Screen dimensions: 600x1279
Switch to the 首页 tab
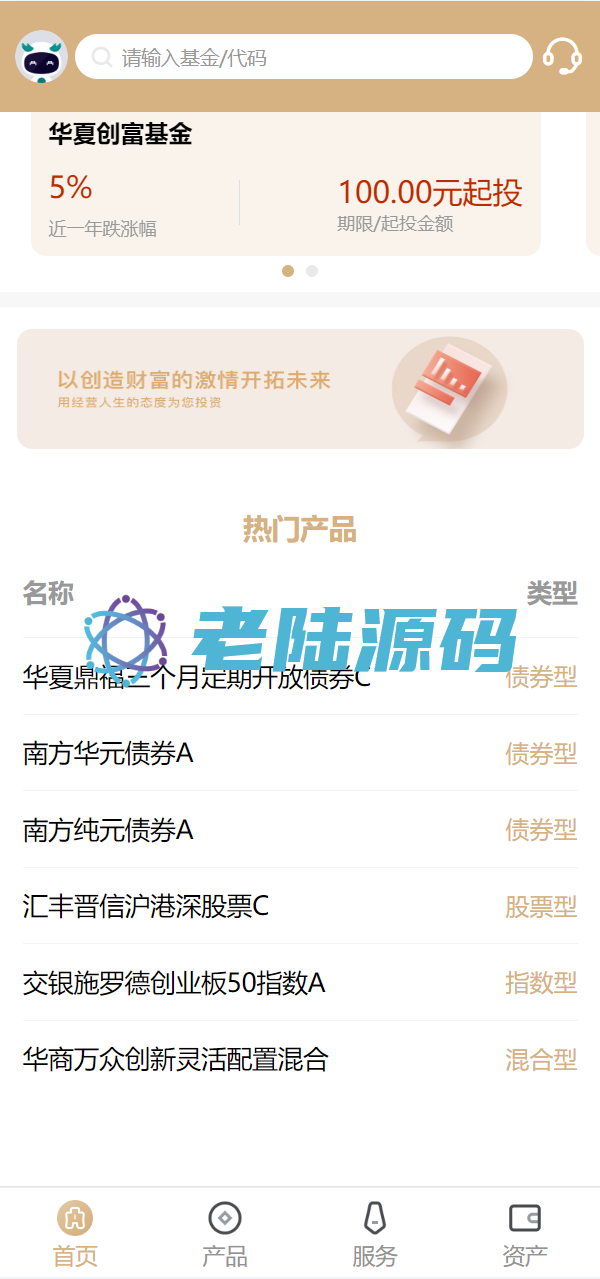point(75,1234)
